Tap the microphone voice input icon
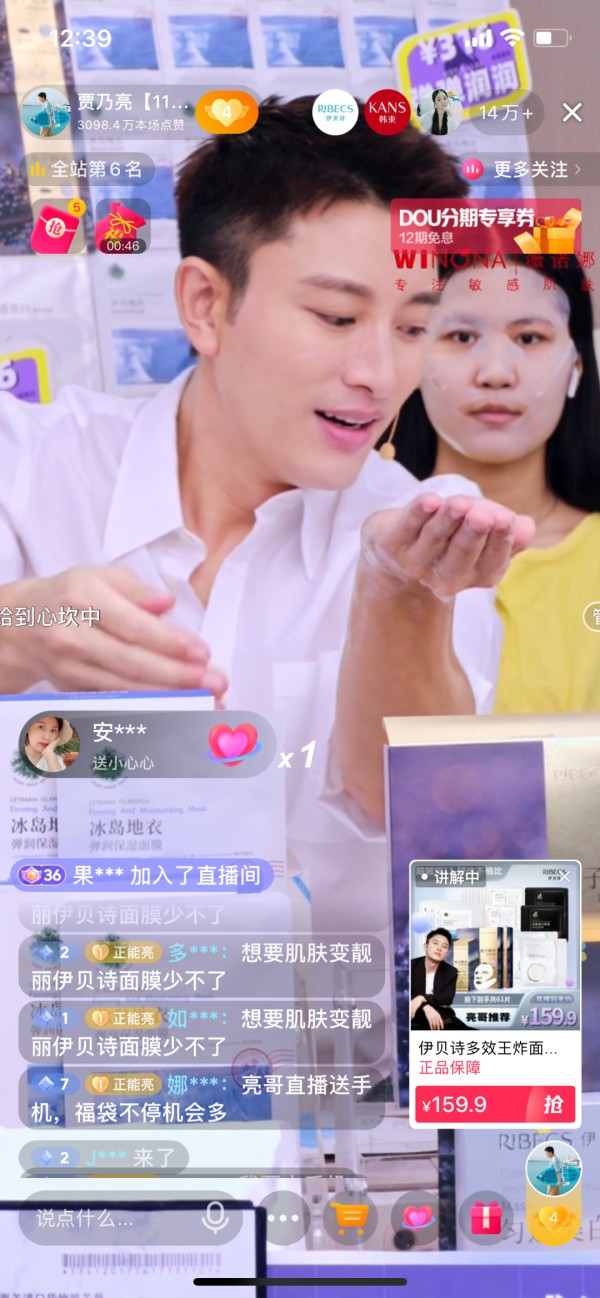This screenshot has width=600, height=1298. pos(214,1218)
